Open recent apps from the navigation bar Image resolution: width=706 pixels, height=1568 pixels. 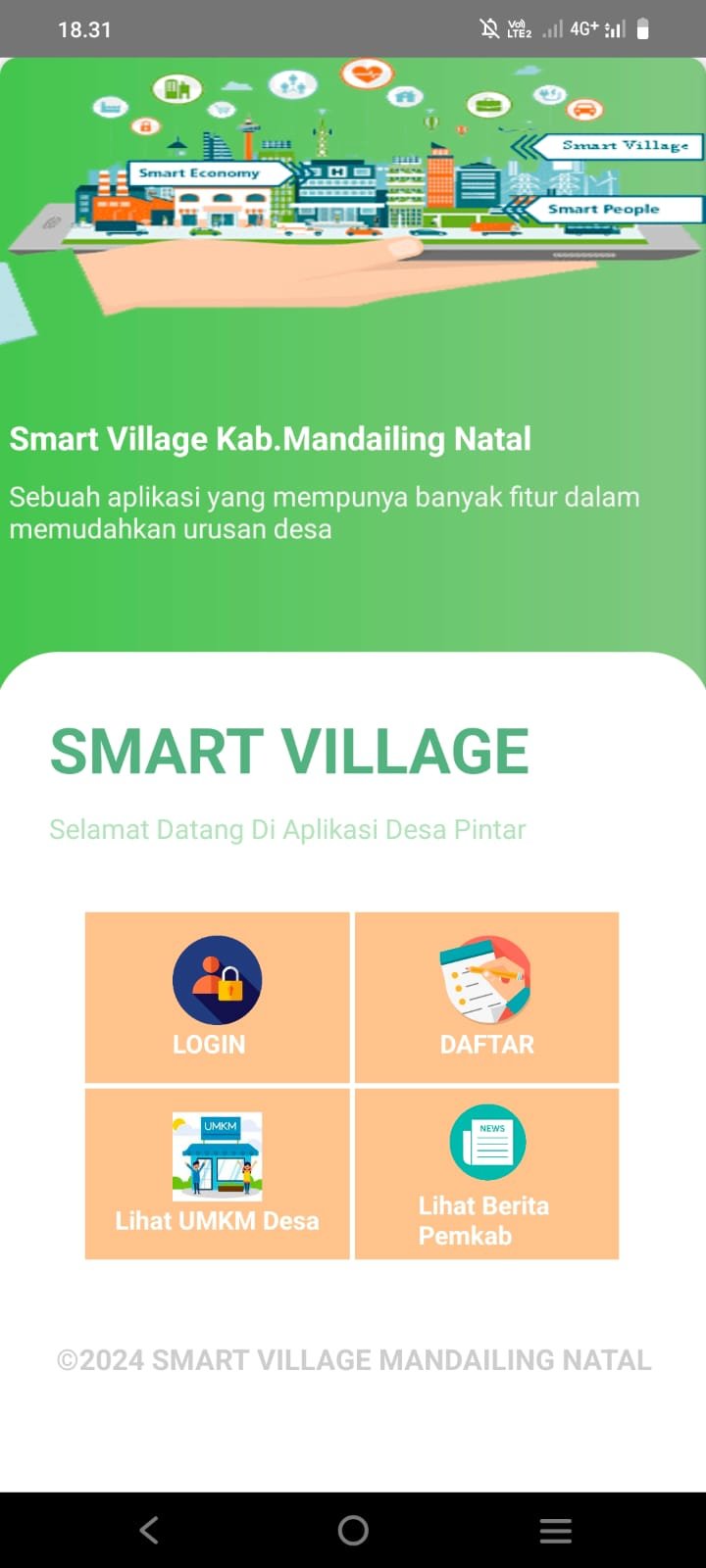point(555,1530)
